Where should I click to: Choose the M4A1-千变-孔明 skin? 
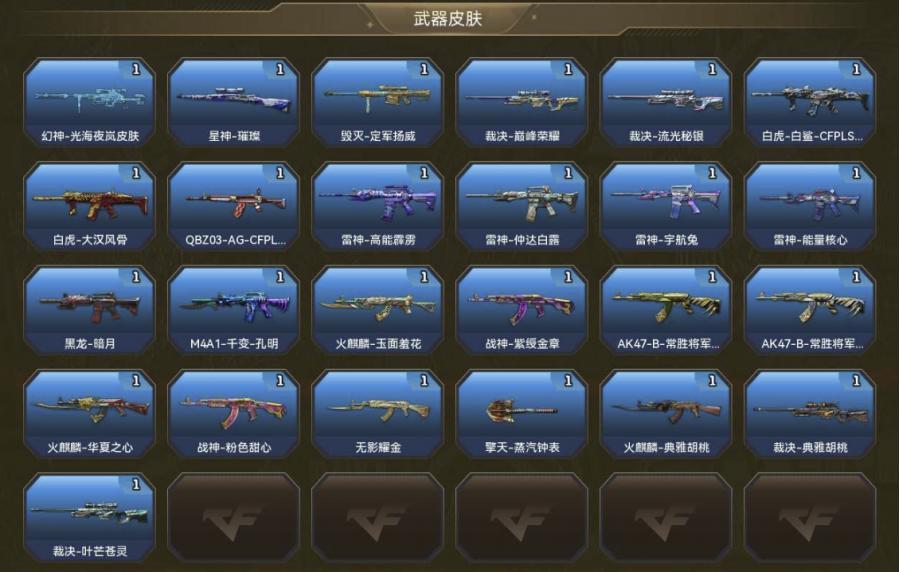[x=234, y=309]
